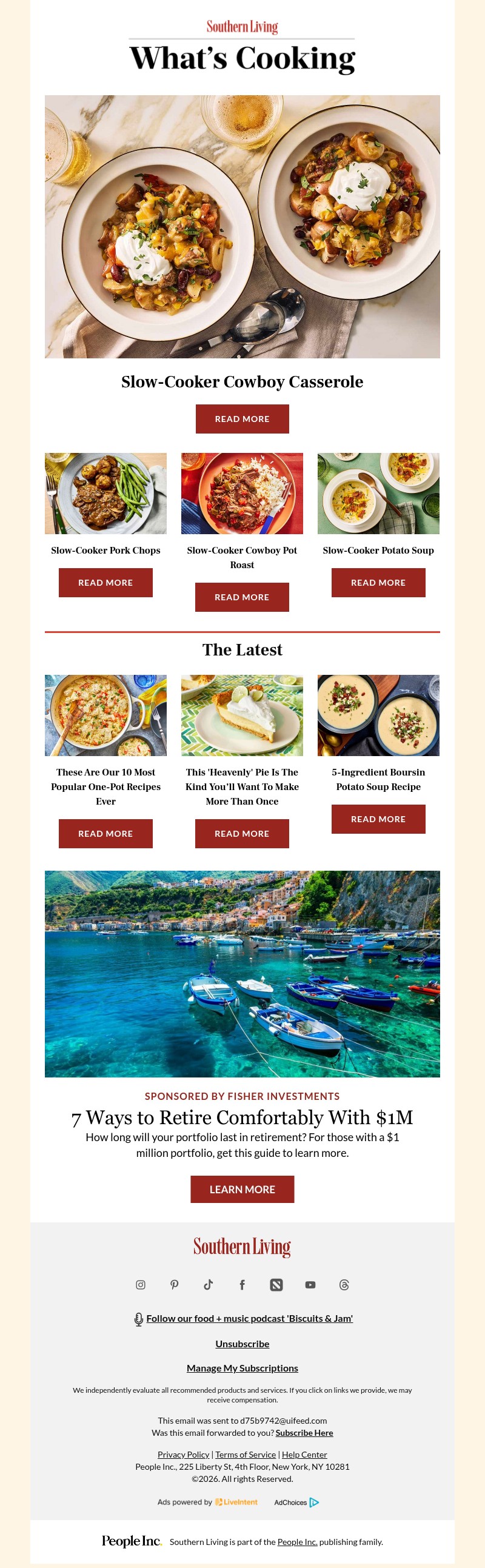
Task: Unsubscribe from this newsletter
Action: click(x=242, y=1344)
